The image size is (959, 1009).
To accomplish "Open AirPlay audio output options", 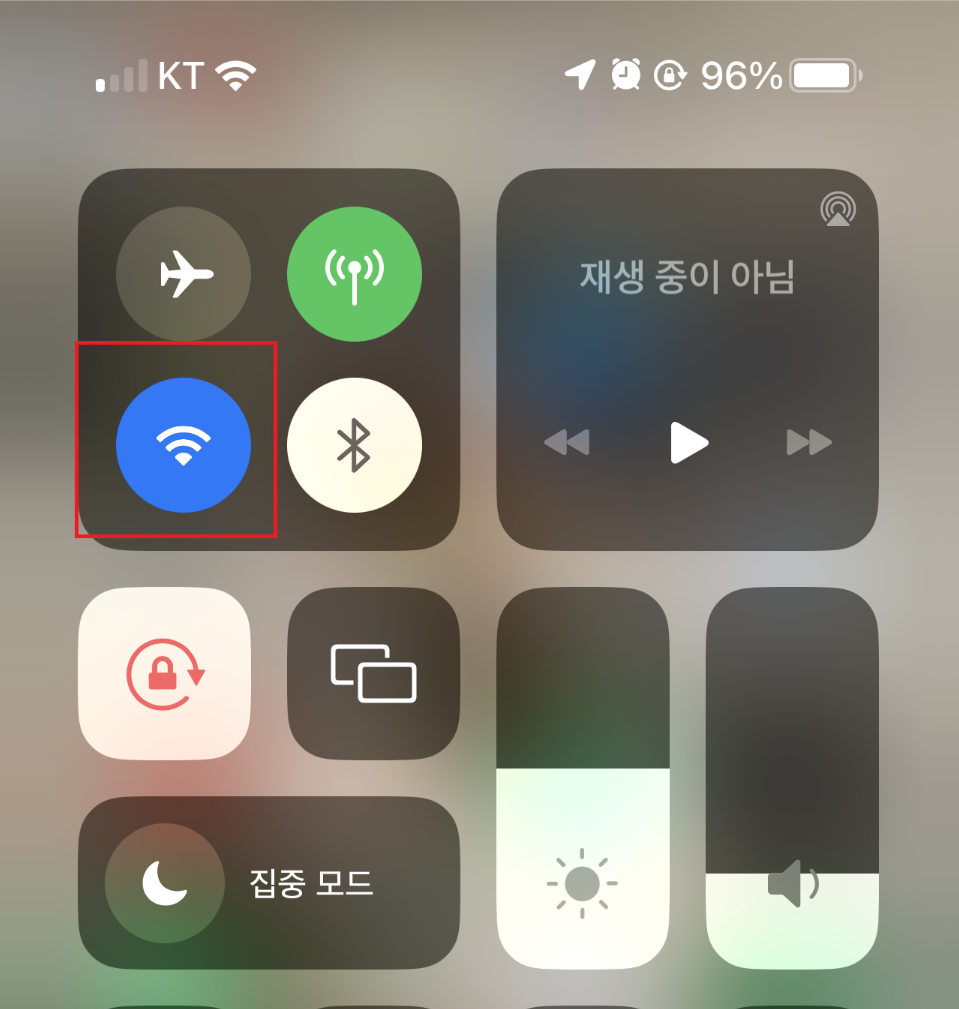I will 837,210.
